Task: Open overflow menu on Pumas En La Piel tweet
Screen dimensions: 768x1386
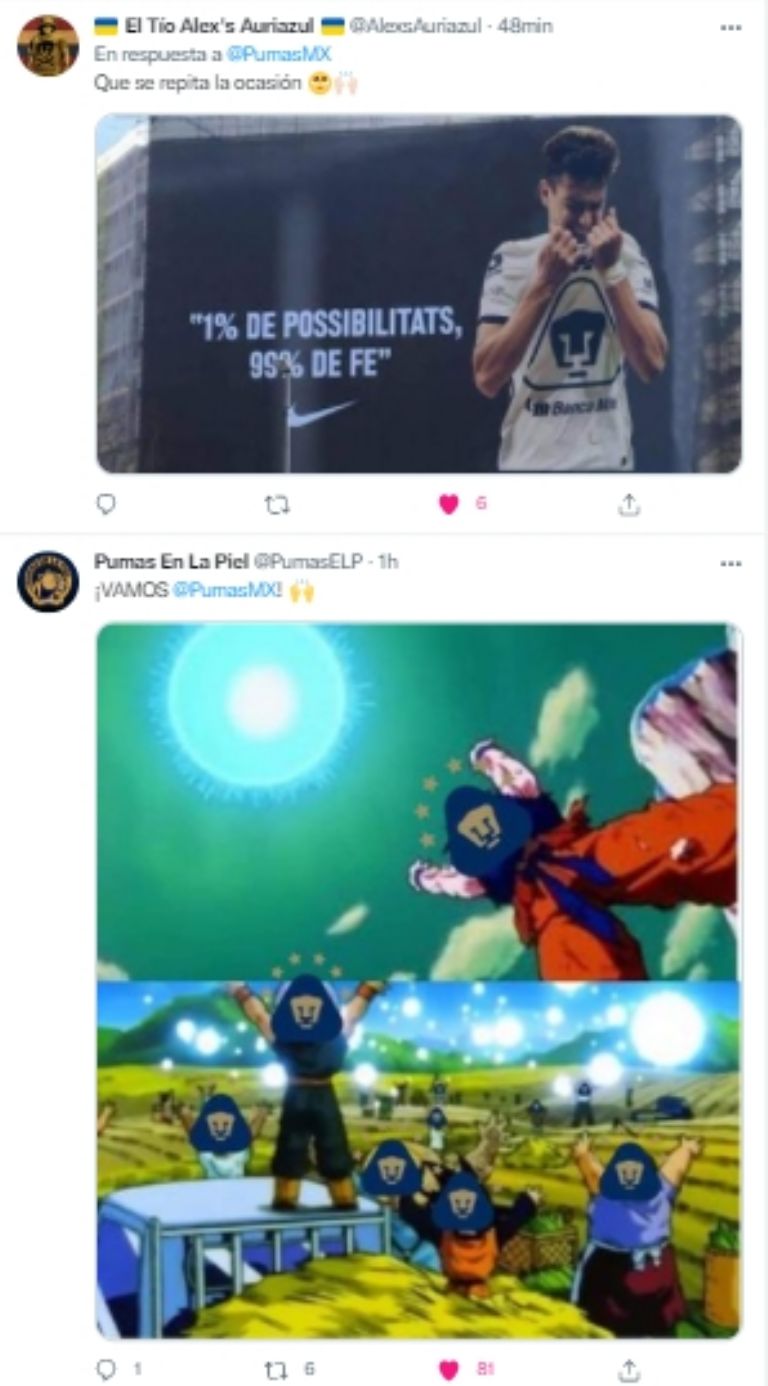Action: (x=731, y=563)
